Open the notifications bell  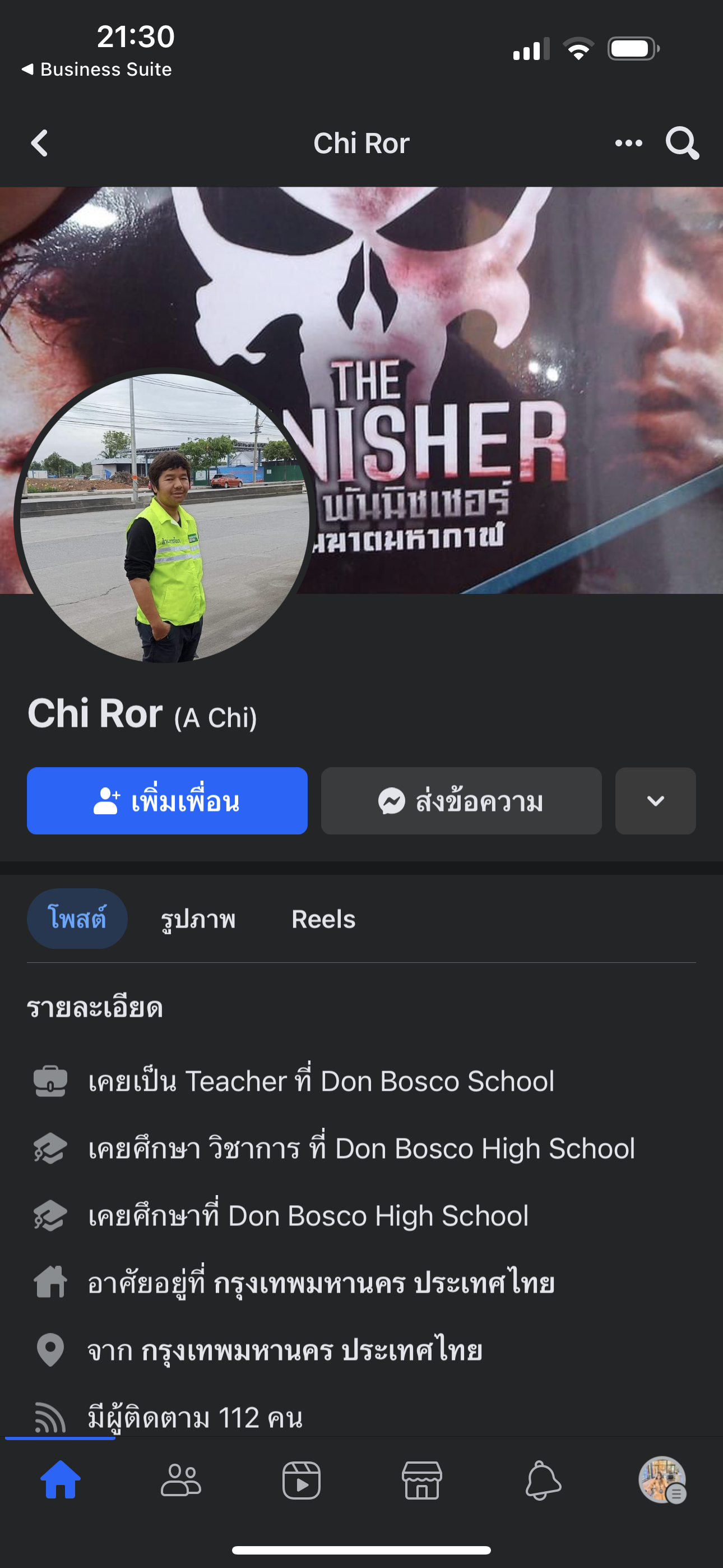[x=543, y=1480]
